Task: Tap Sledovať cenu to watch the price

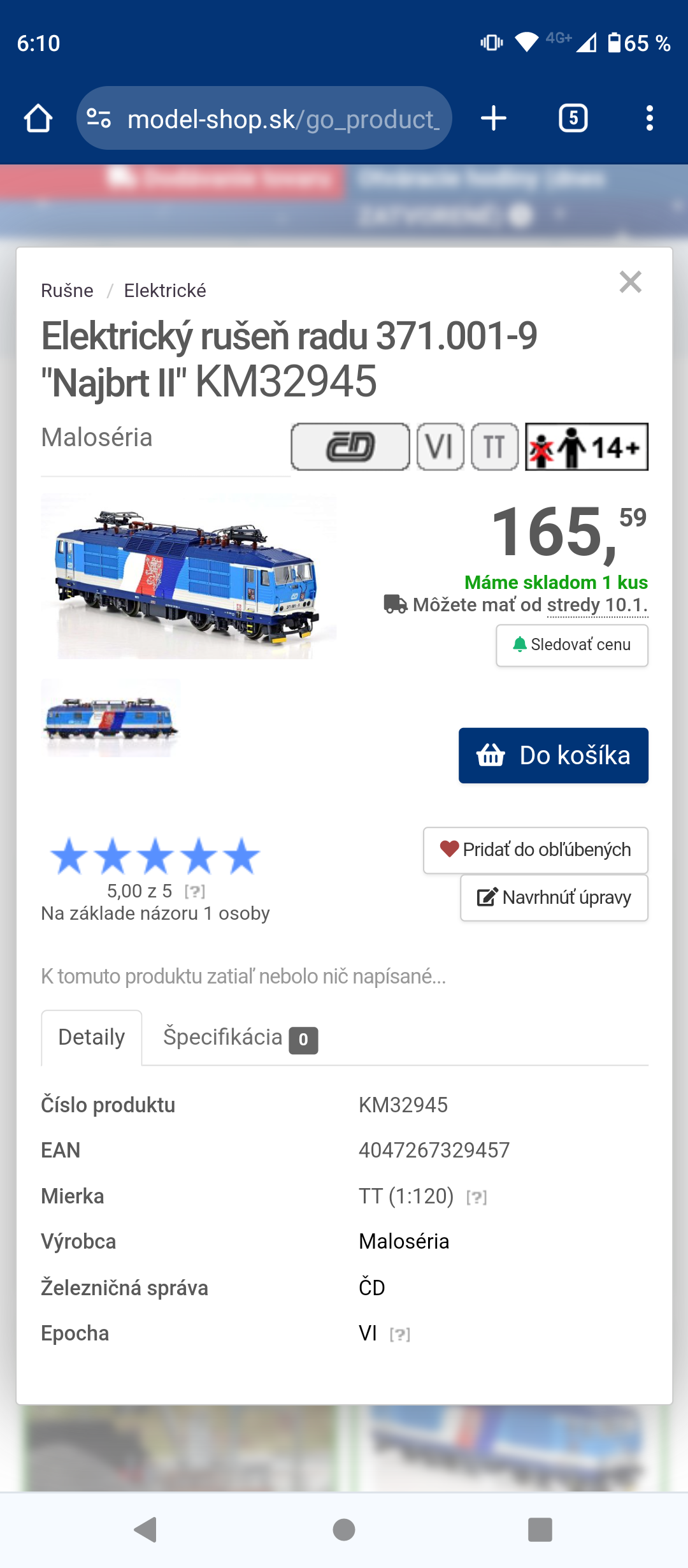Action: pos(571,645)
